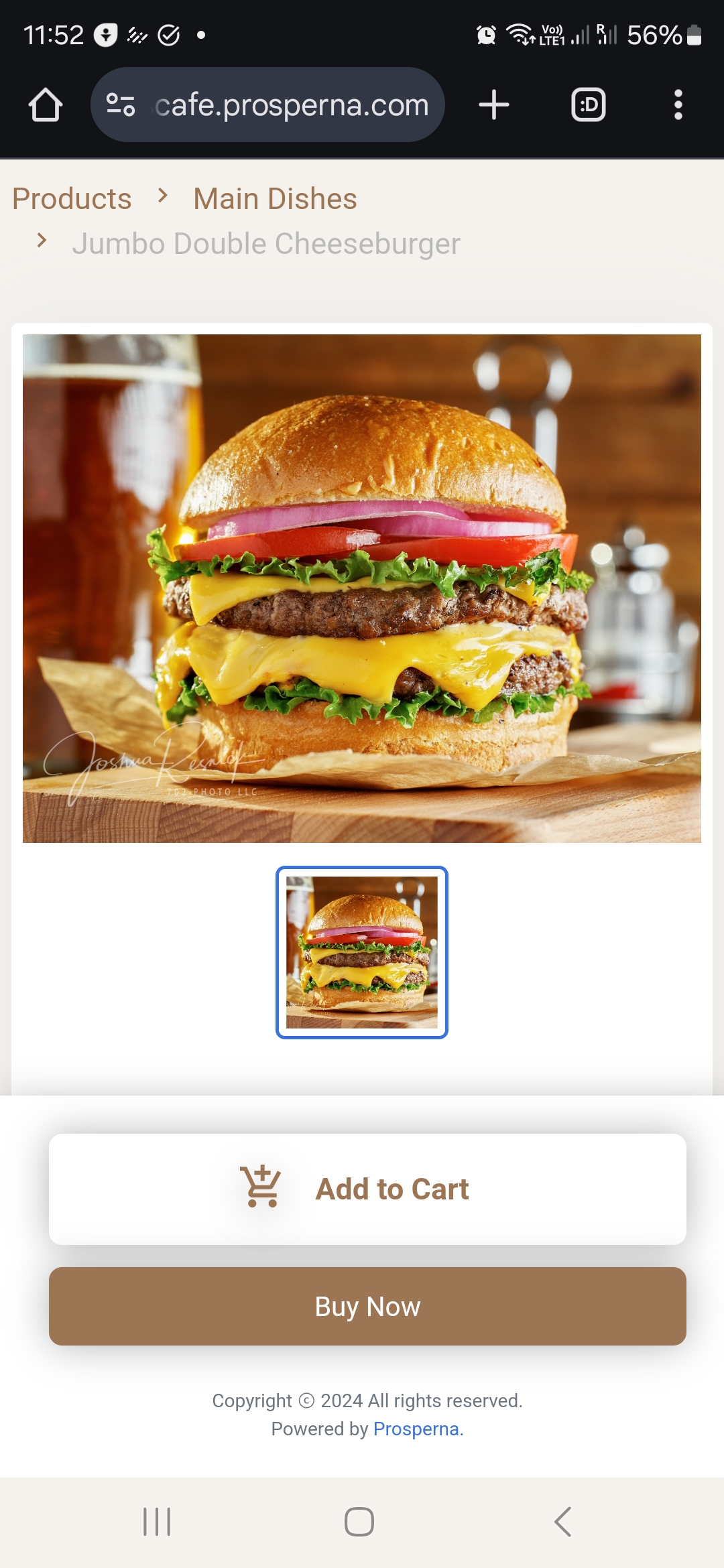Screen dimensions: 724x1568
Task: View the large cheeseburger product photo
Action: (x=362, y=588)
